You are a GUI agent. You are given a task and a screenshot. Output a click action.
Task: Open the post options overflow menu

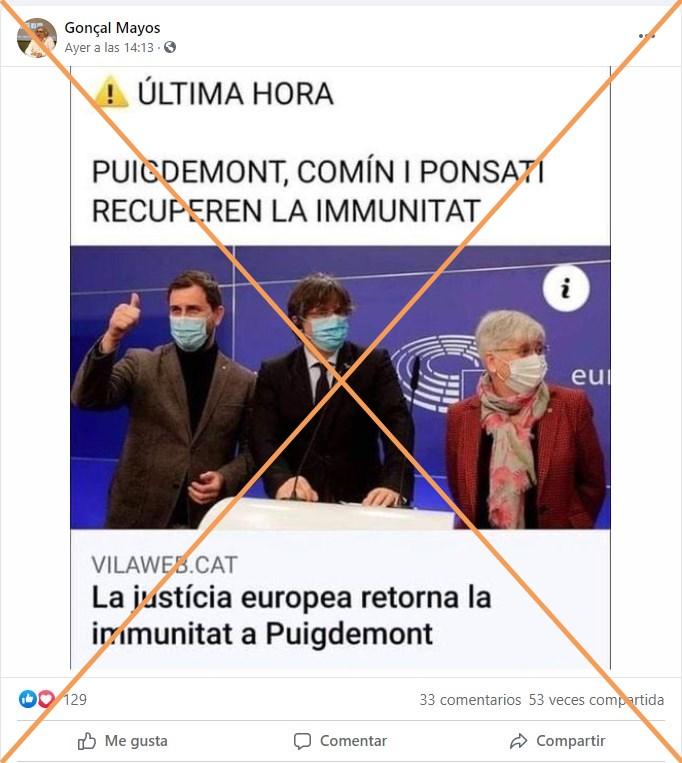pos(647,36)
